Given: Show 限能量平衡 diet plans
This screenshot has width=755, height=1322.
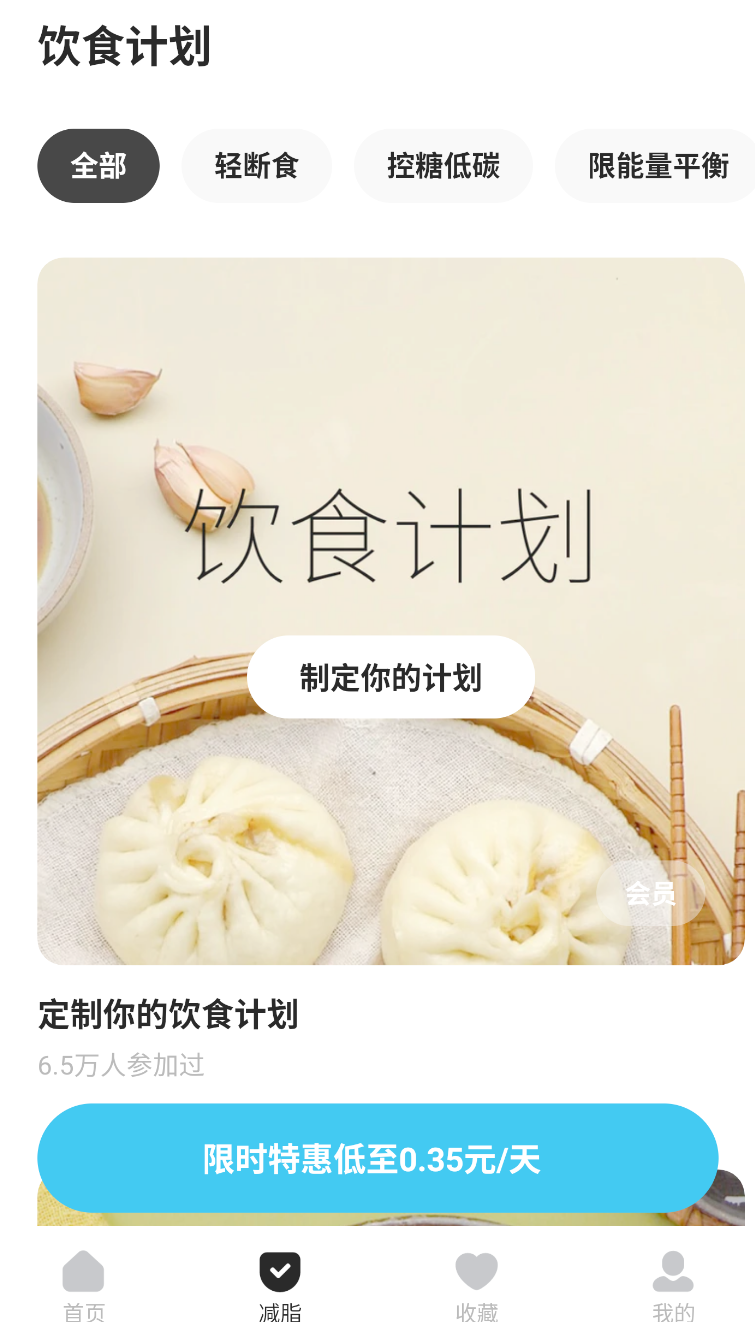Looking at the screenshot, I should (656, 166).
